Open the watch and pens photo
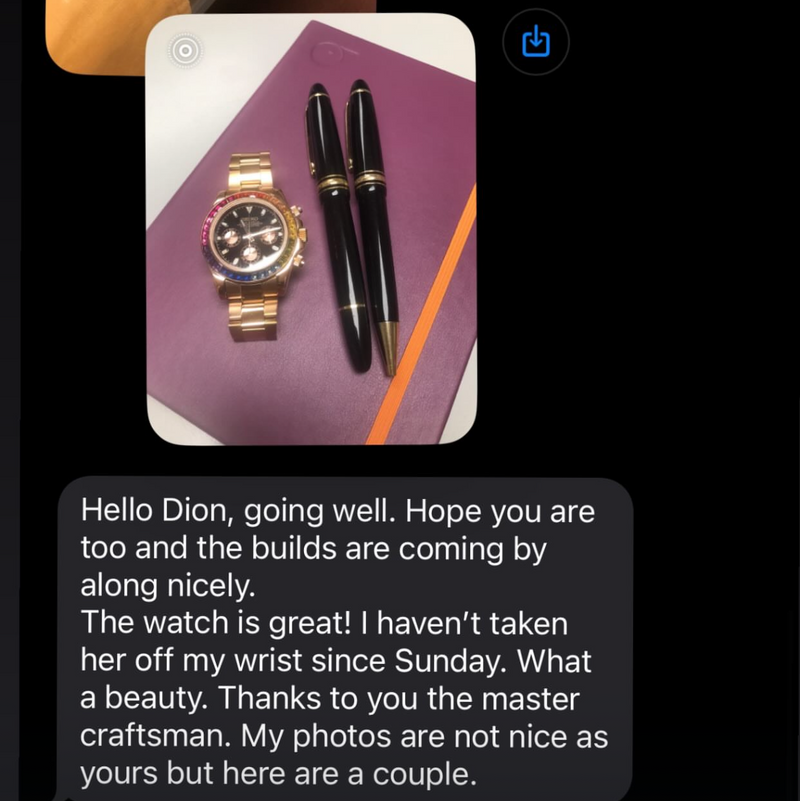This screenshot has height=801, width=800. pos(311,230)
